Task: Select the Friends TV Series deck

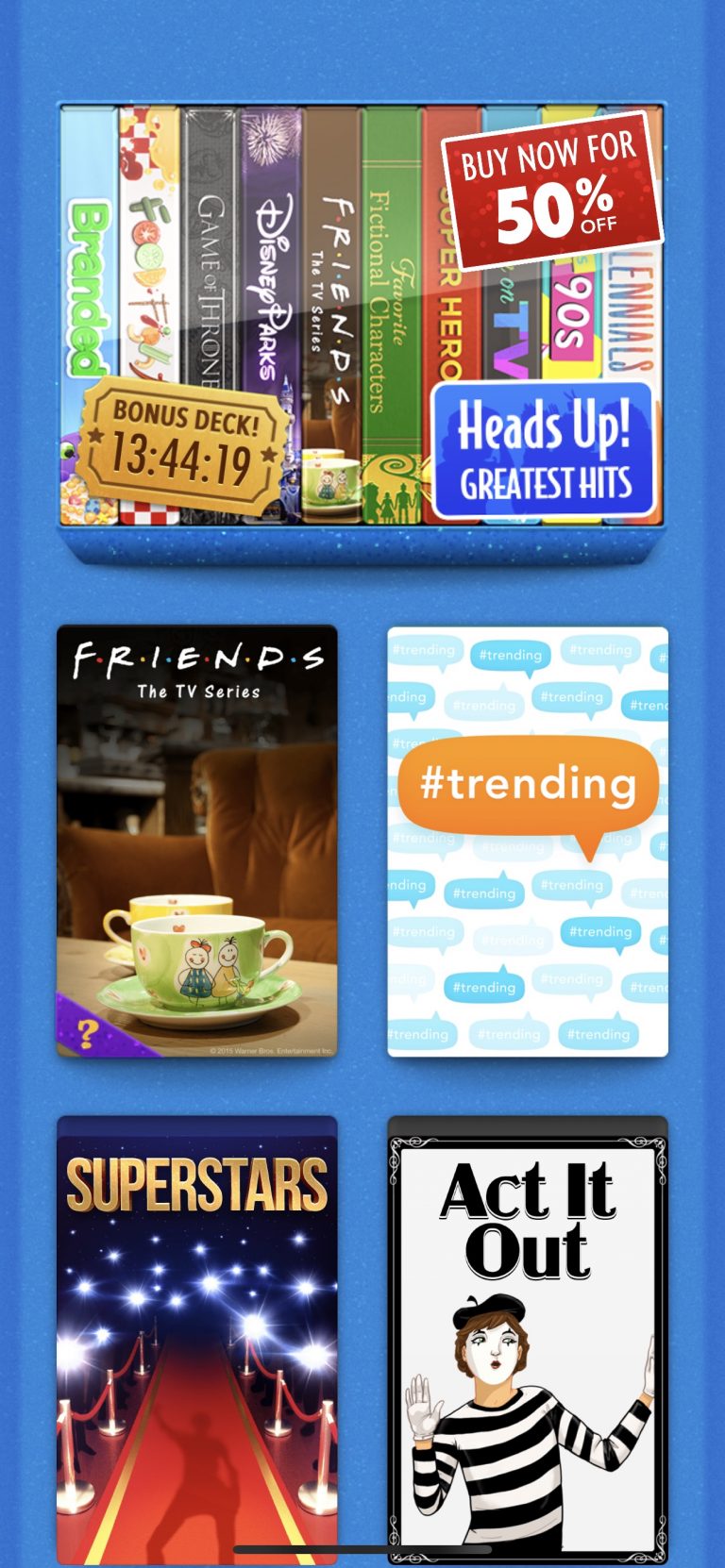Action: tap(197, 841)
